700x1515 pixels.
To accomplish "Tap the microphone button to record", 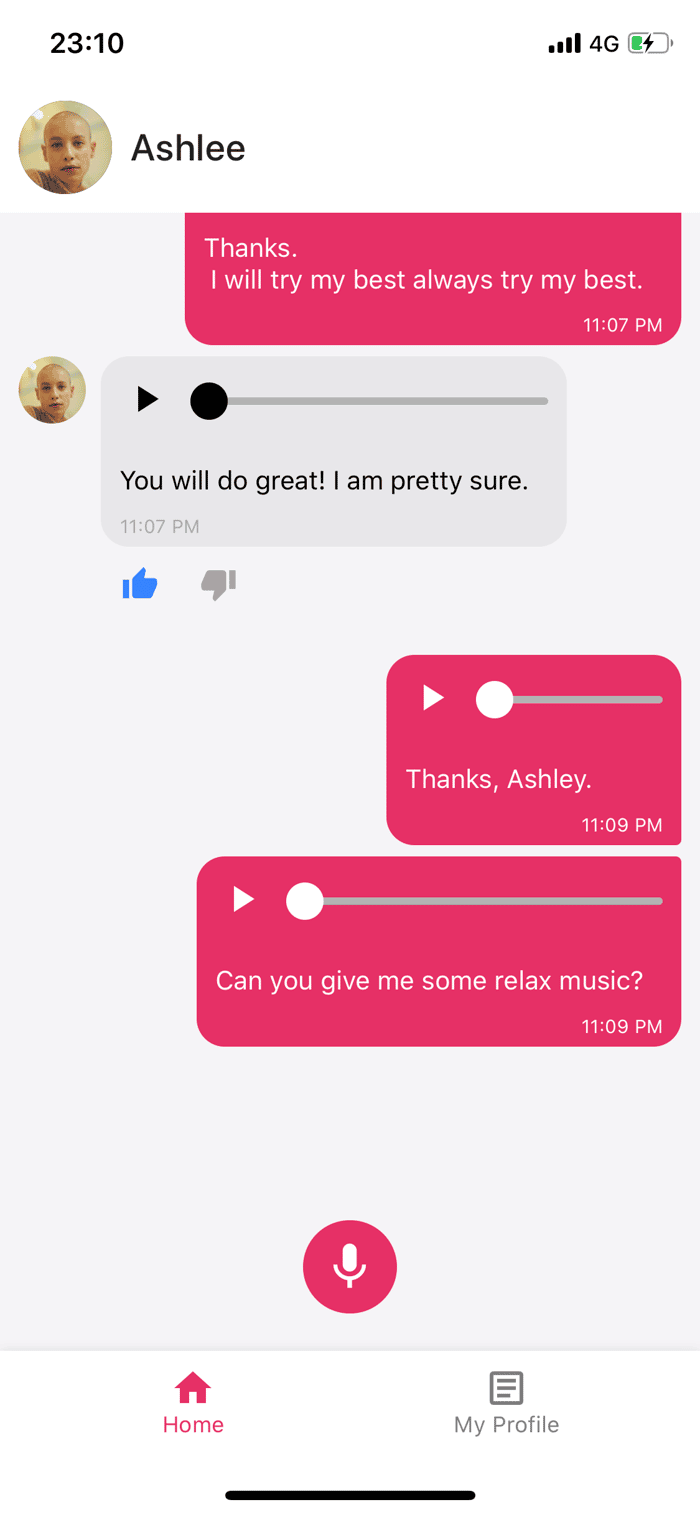I will (350, 1266).
